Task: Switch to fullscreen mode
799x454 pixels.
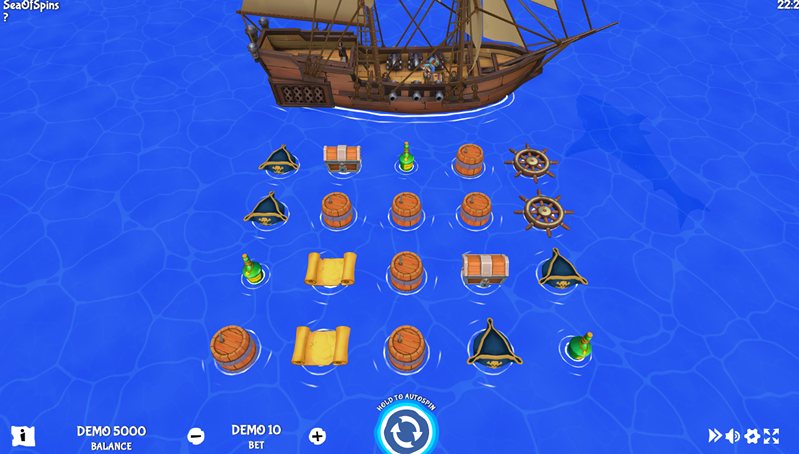Action: pyautogui.click(x=771, y=436)
